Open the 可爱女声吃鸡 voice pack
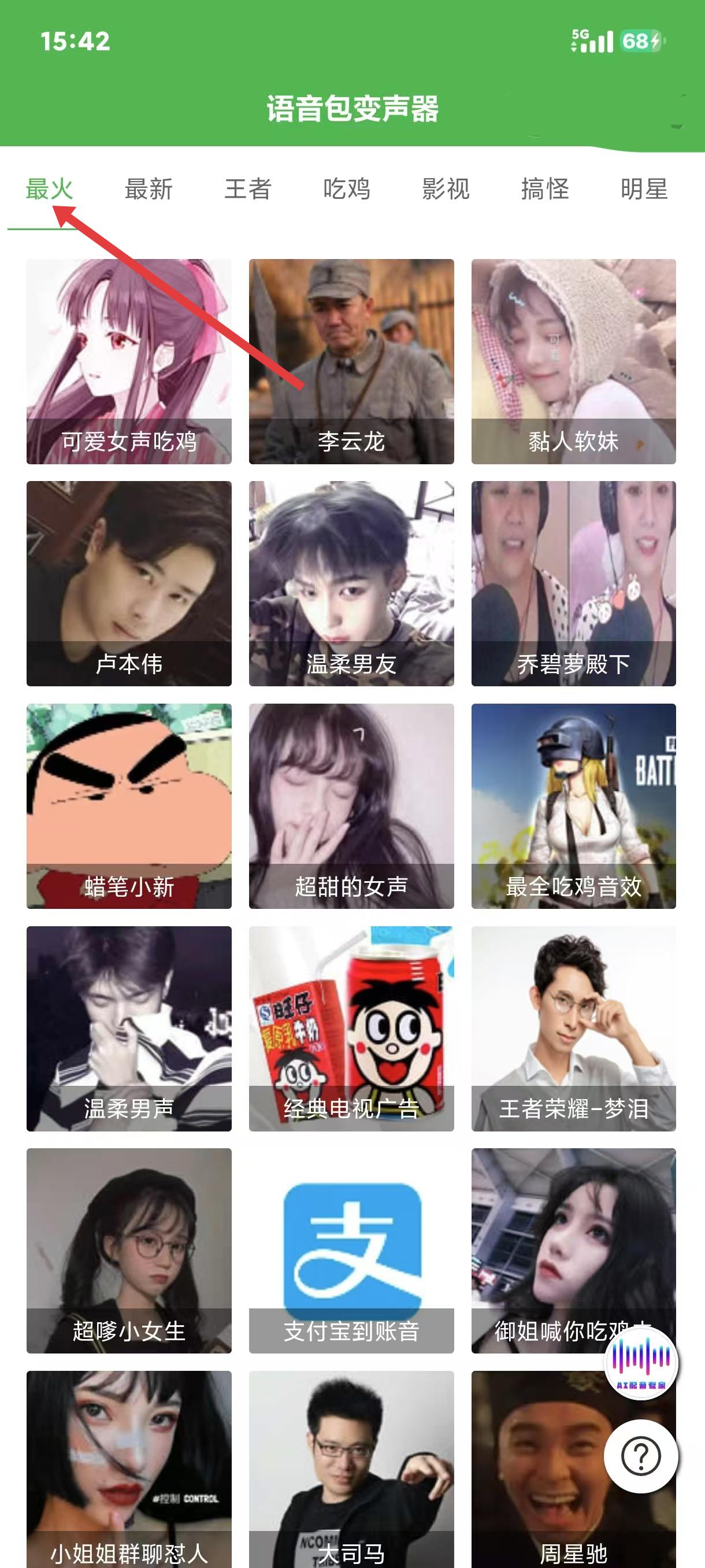Viewport: 705px width, 1568px height. point(129,361)
